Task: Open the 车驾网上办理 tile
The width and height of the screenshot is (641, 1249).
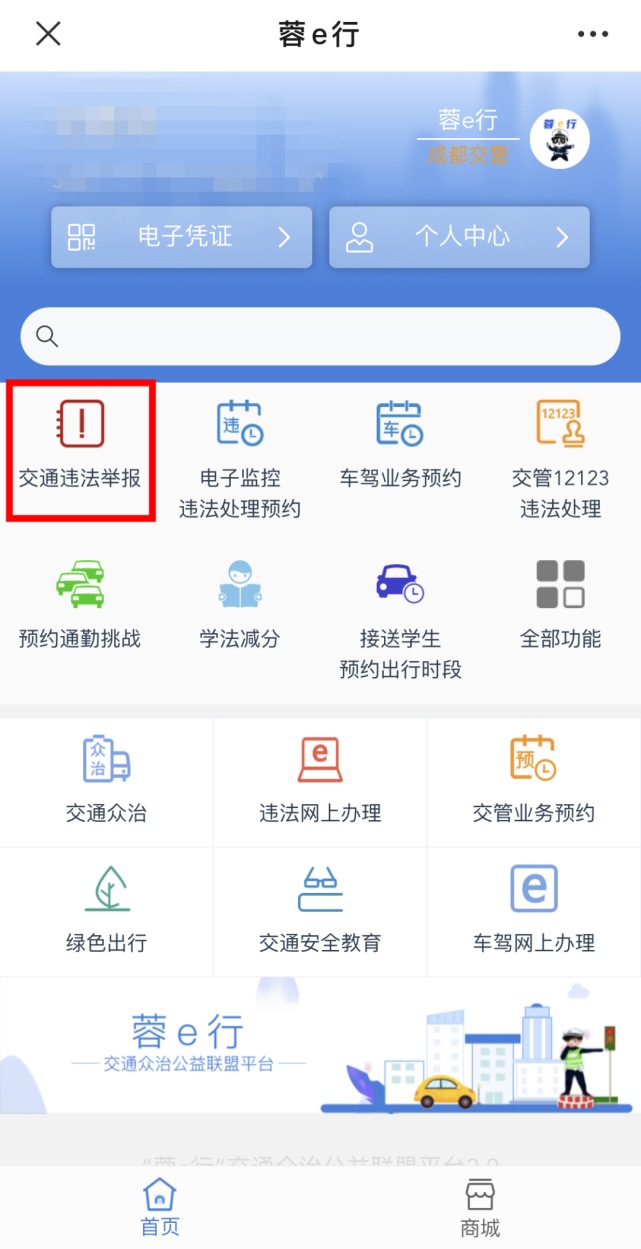Action: (x=534, y=912)
